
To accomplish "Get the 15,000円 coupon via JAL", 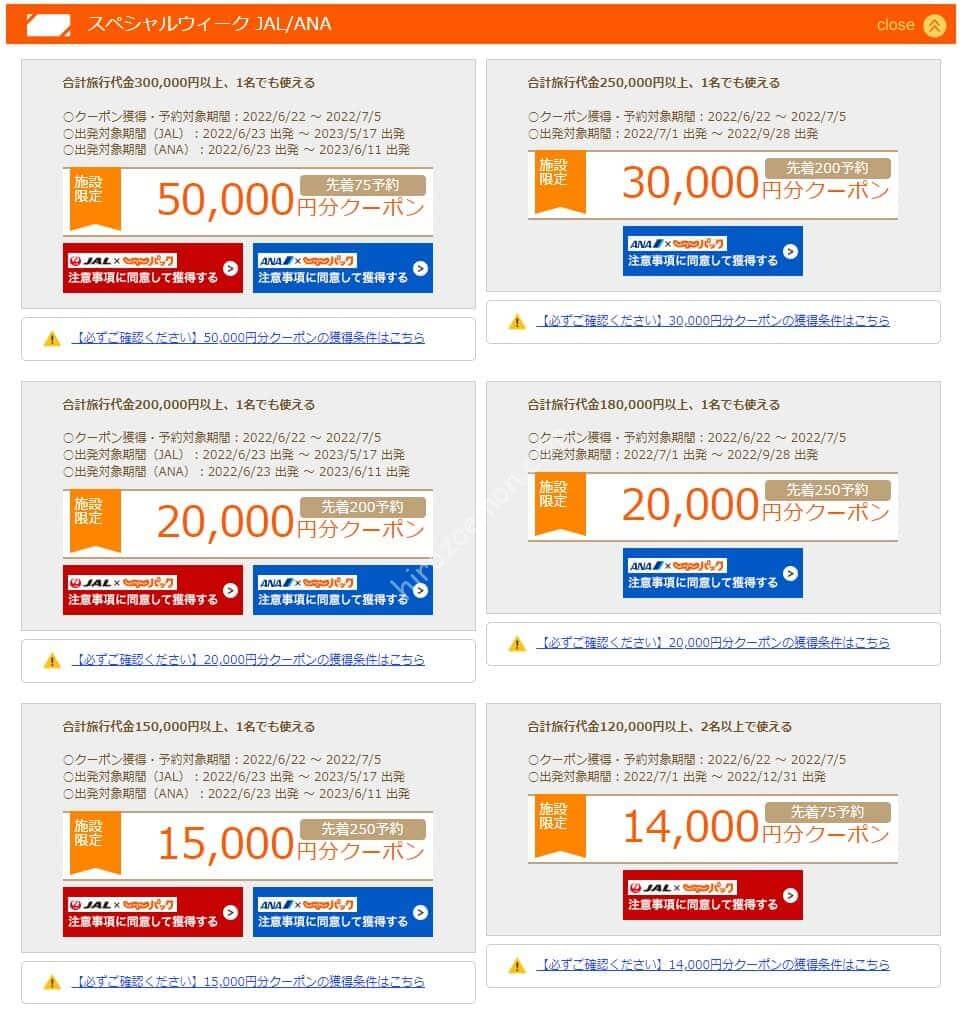I will [152, 912].
